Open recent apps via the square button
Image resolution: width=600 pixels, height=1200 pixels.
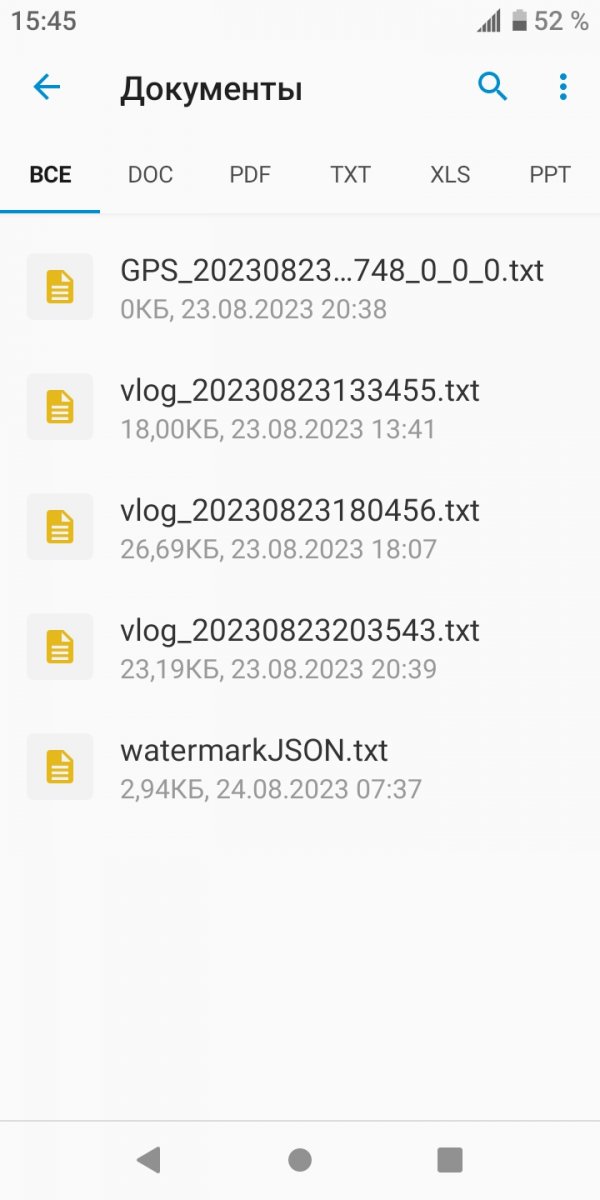click(450, 1160)
